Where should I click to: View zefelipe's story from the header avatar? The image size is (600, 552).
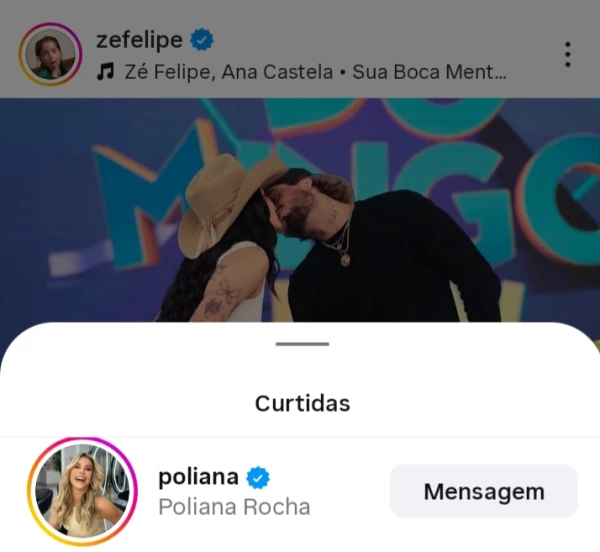coord(50,54)
